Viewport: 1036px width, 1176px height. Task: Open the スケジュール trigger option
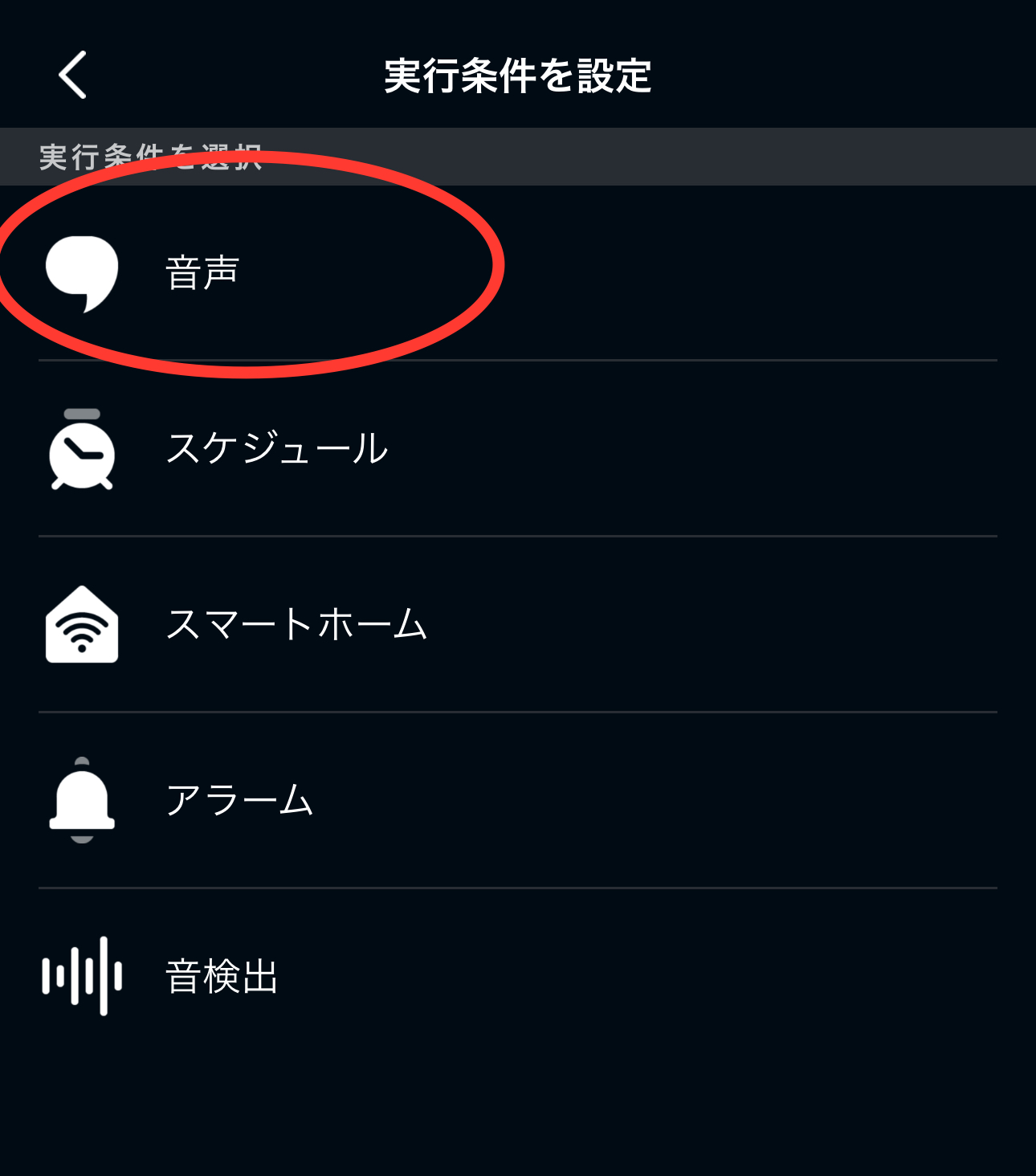click(x=276, y=448)
